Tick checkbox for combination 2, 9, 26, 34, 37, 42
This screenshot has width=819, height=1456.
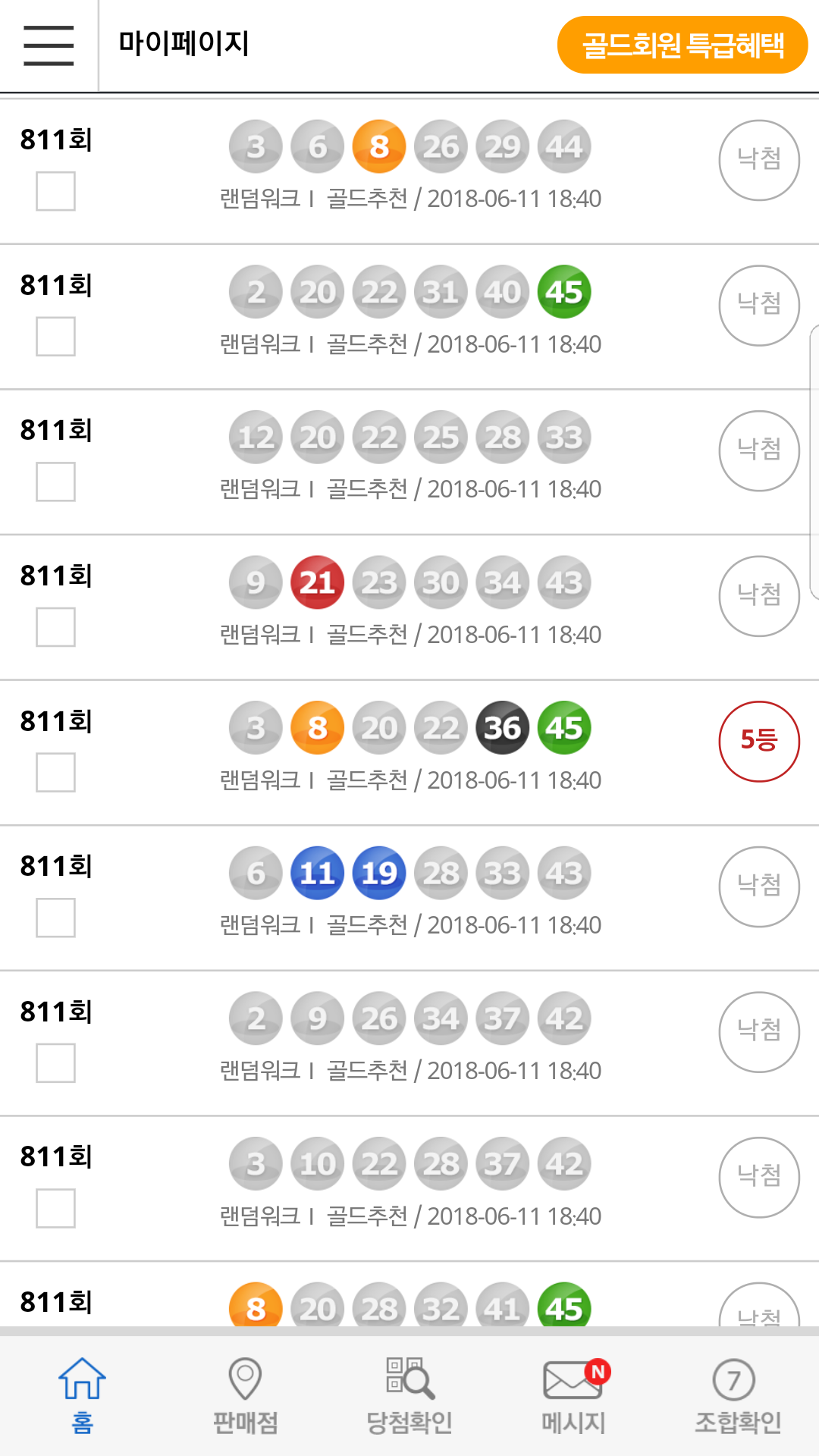[x=55, y=1063]
